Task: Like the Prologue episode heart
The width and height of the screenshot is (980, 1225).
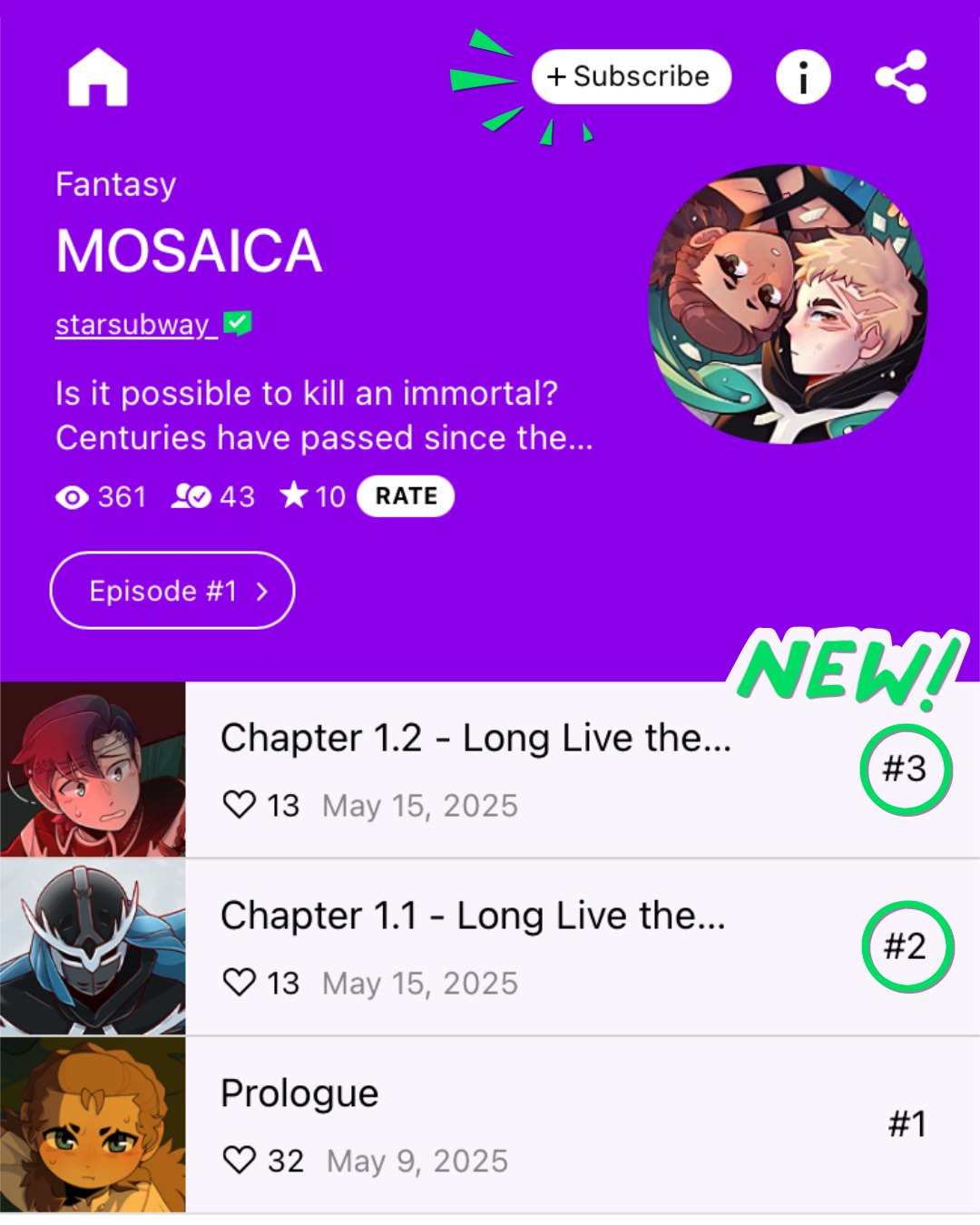Action: pyautogui.click(x=240, y=1160)
